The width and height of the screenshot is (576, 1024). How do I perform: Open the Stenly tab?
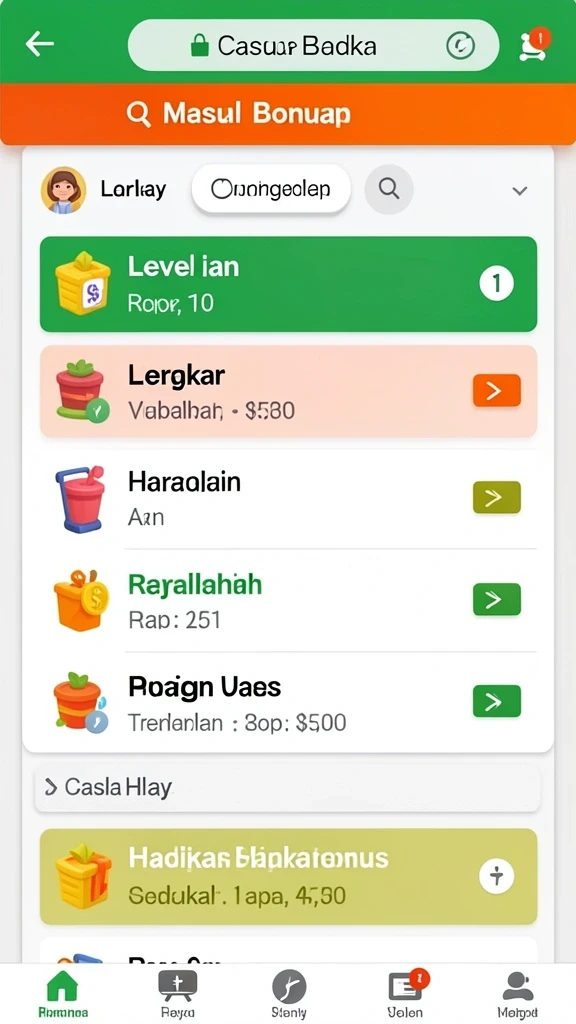(289, 994)
